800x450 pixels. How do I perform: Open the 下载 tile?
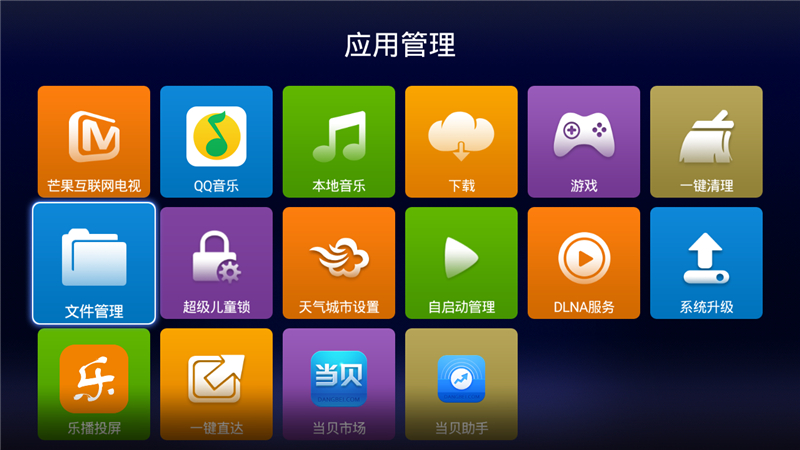[461, 140]
